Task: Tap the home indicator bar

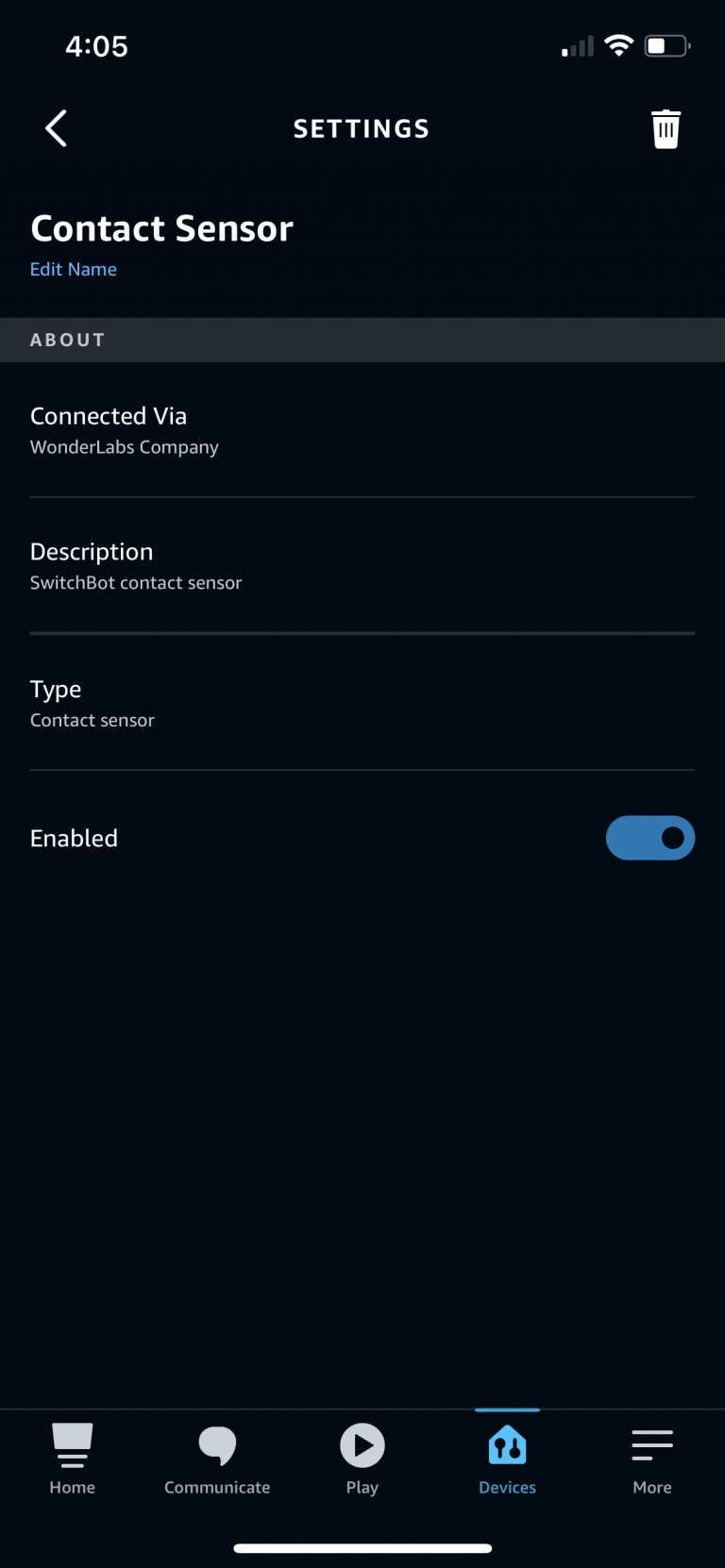Action: click(x=362, y=1547)
